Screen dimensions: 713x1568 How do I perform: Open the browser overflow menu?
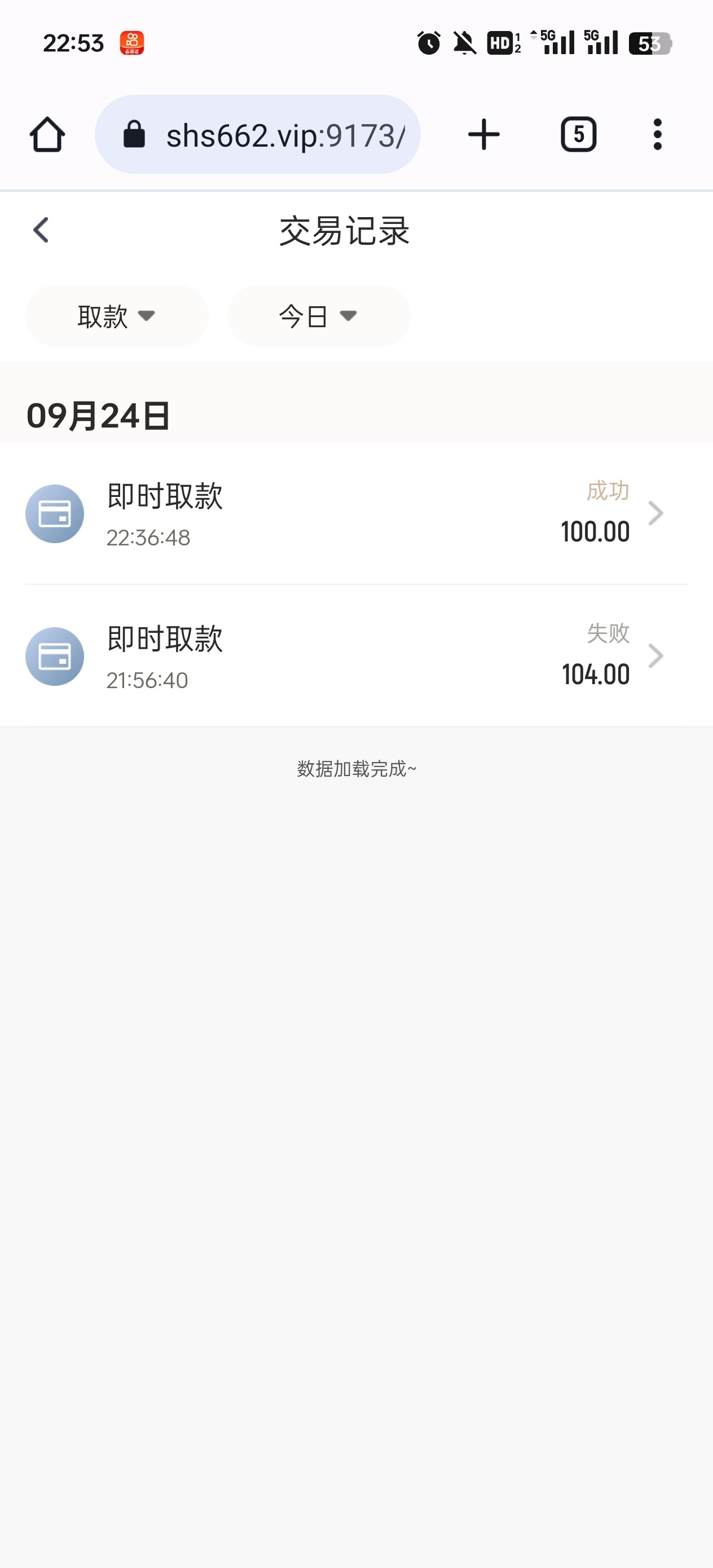click(x=657, y=135)
